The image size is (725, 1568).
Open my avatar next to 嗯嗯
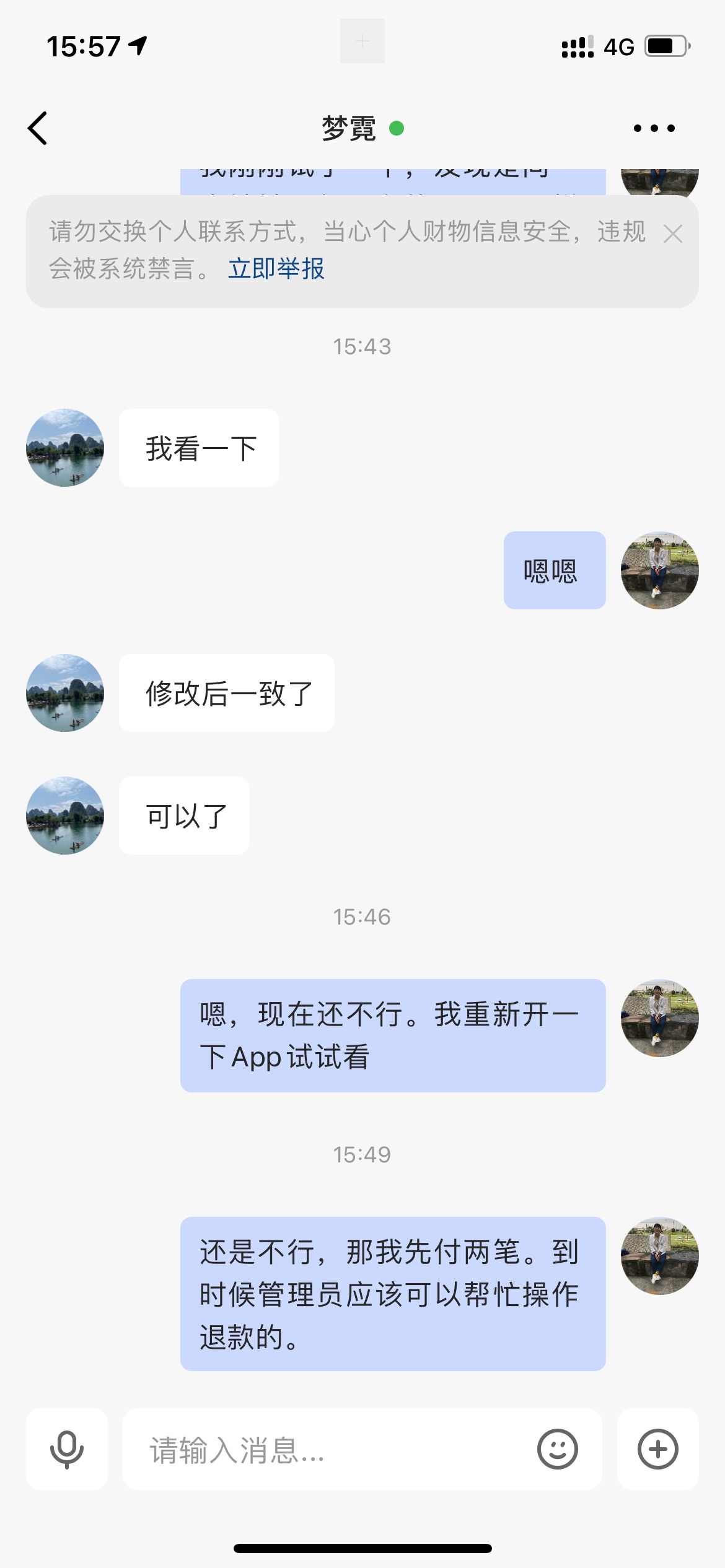tap(659, 570)
